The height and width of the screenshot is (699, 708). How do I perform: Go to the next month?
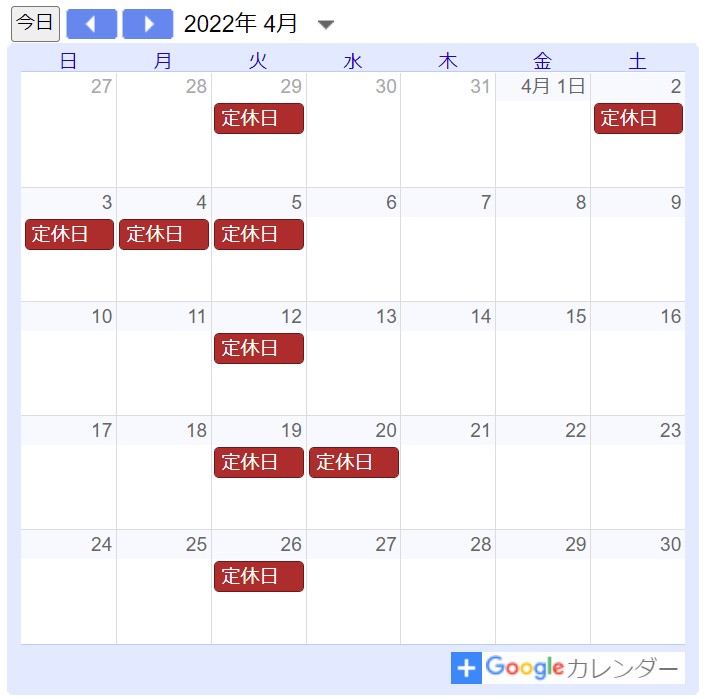coord(148,24)
